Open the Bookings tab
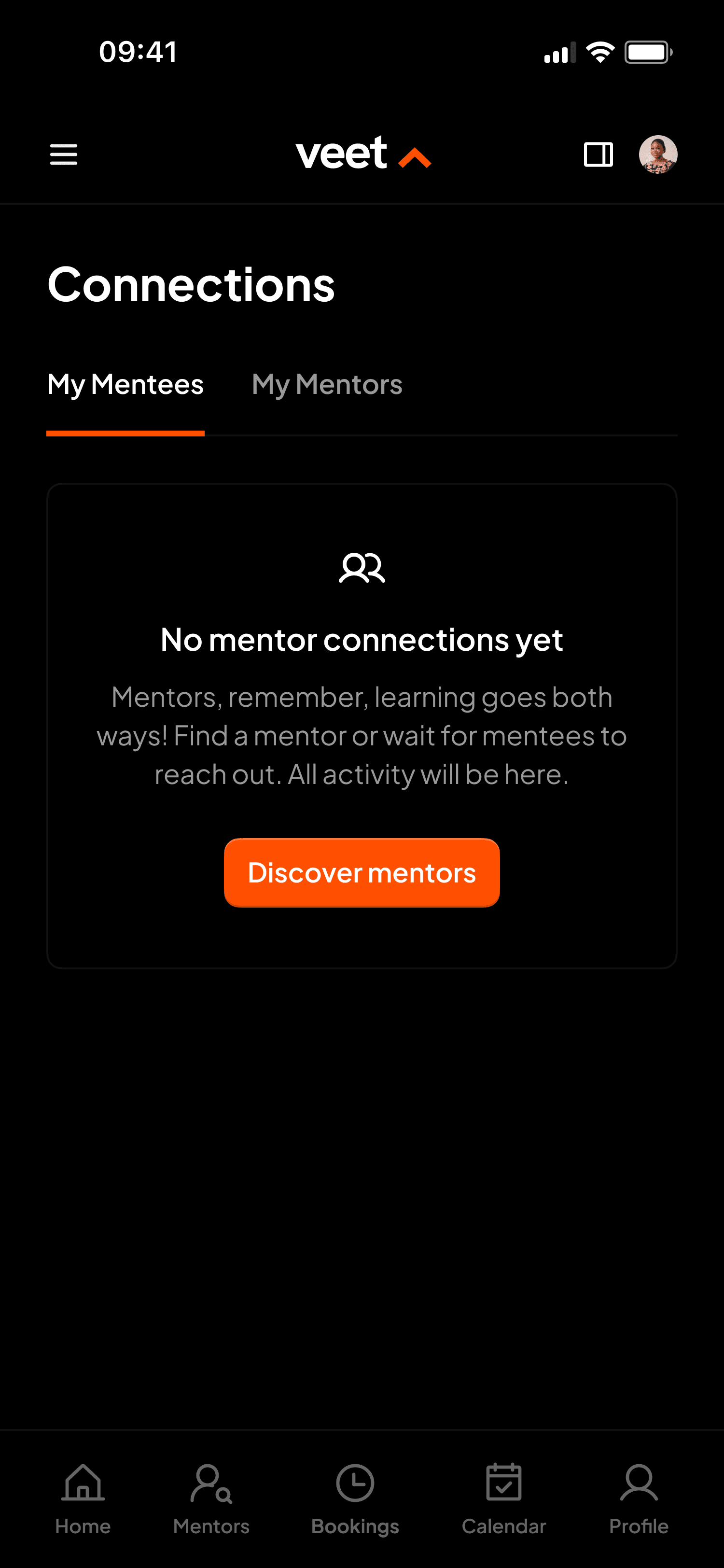Viewport: 724px width, 1568px height. [355, 1498]
